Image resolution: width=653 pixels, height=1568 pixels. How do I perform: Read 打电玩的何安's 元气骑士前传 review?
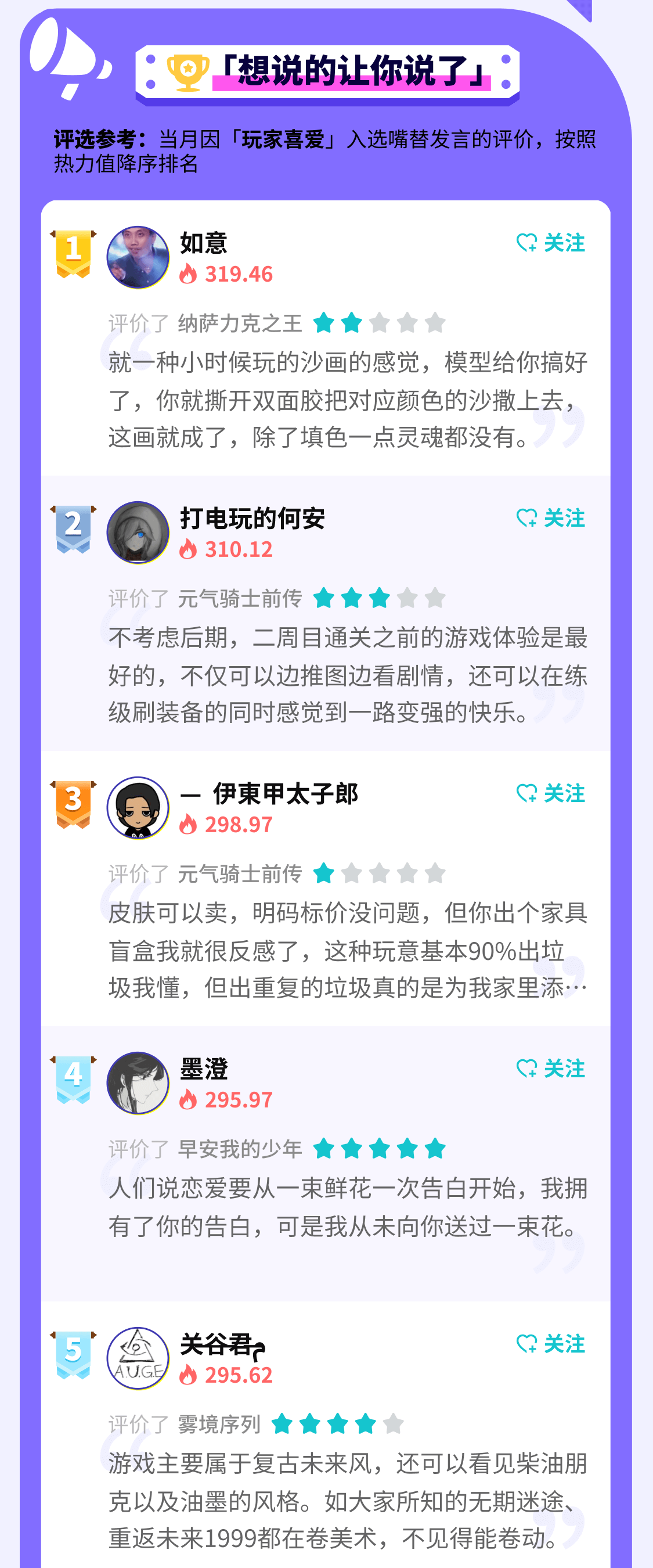[347, 674]
